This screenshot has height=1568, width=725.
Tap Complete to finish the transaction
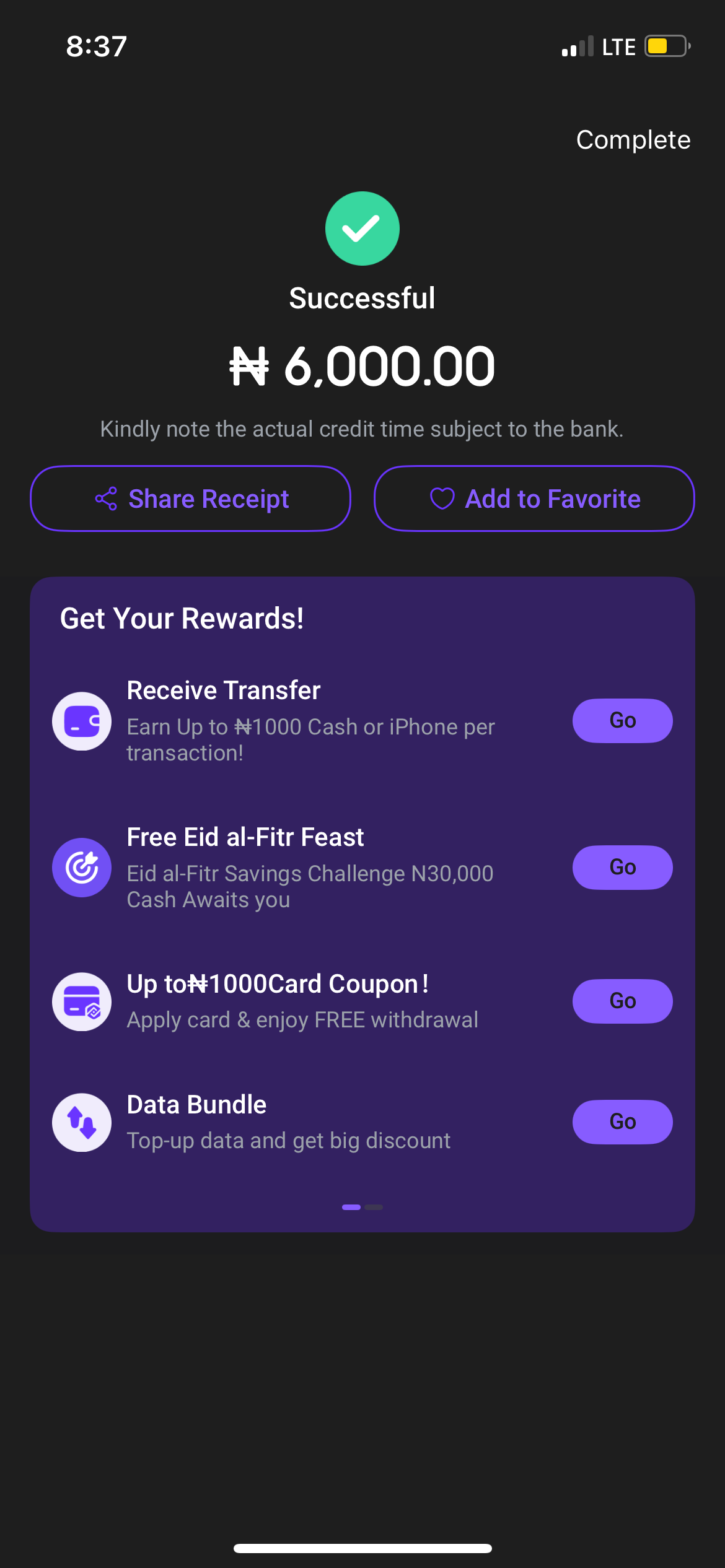click(x=633, y=140)
